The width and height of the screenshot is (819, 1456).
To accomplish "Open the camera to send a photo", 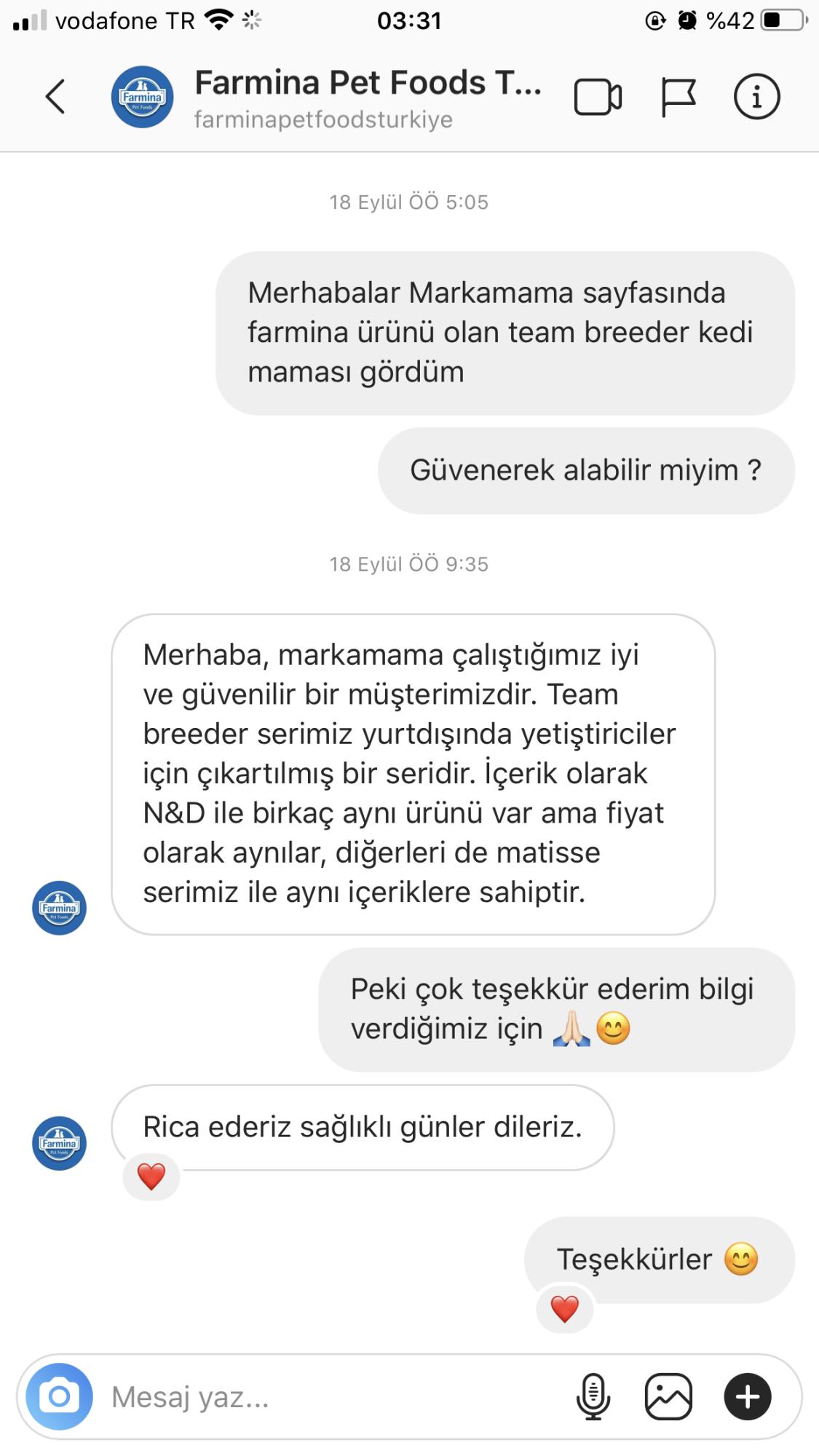I will point(59,1396).
